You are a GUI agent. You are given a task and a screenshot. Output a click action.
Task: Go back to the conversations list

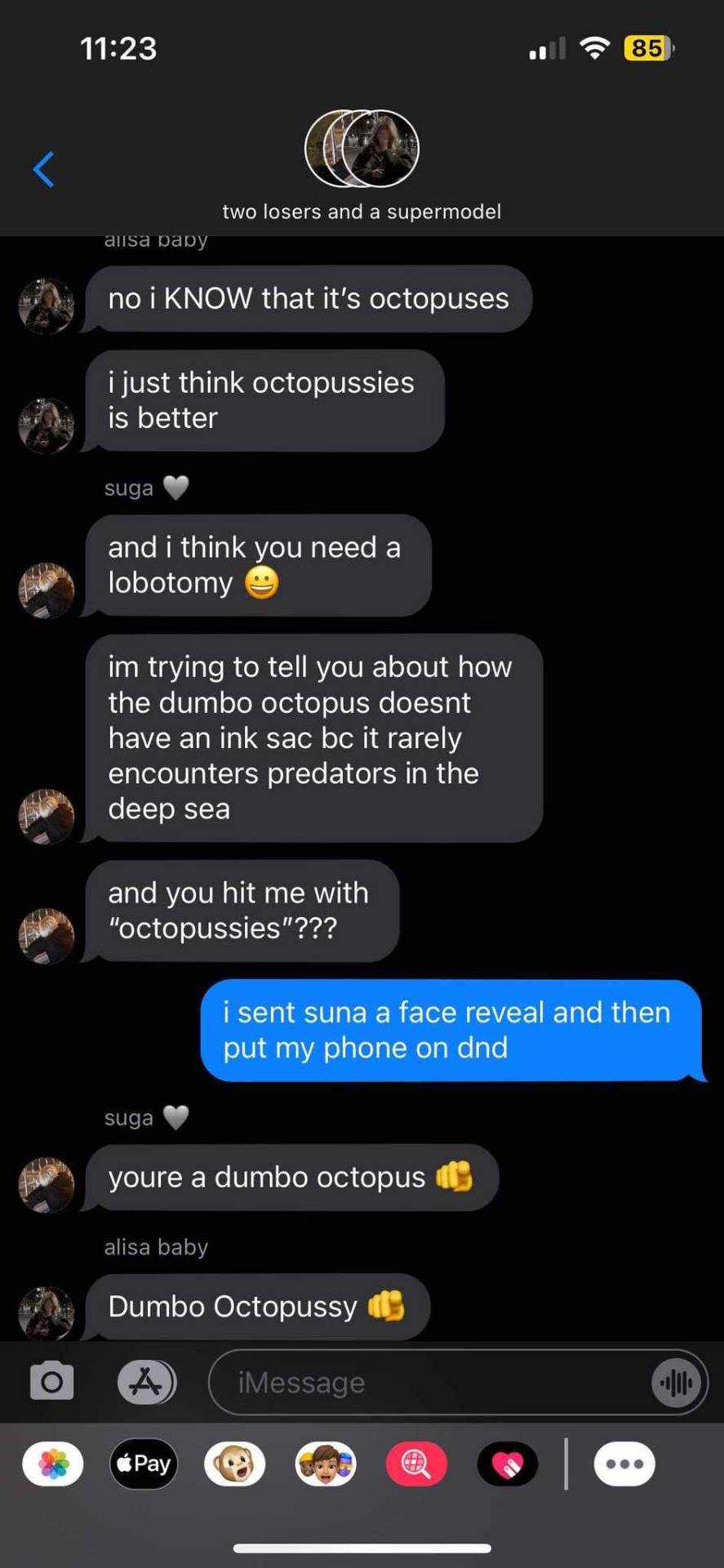coord(44,169)
